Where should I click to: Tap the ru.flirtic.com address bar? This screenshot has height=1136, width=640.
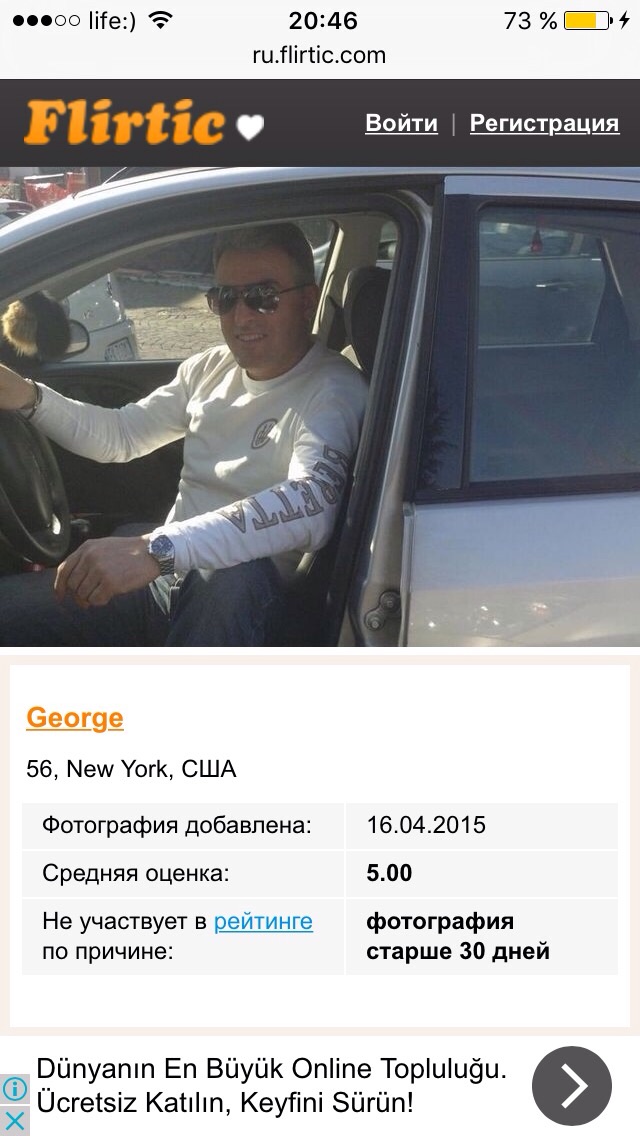click(319, 55)
